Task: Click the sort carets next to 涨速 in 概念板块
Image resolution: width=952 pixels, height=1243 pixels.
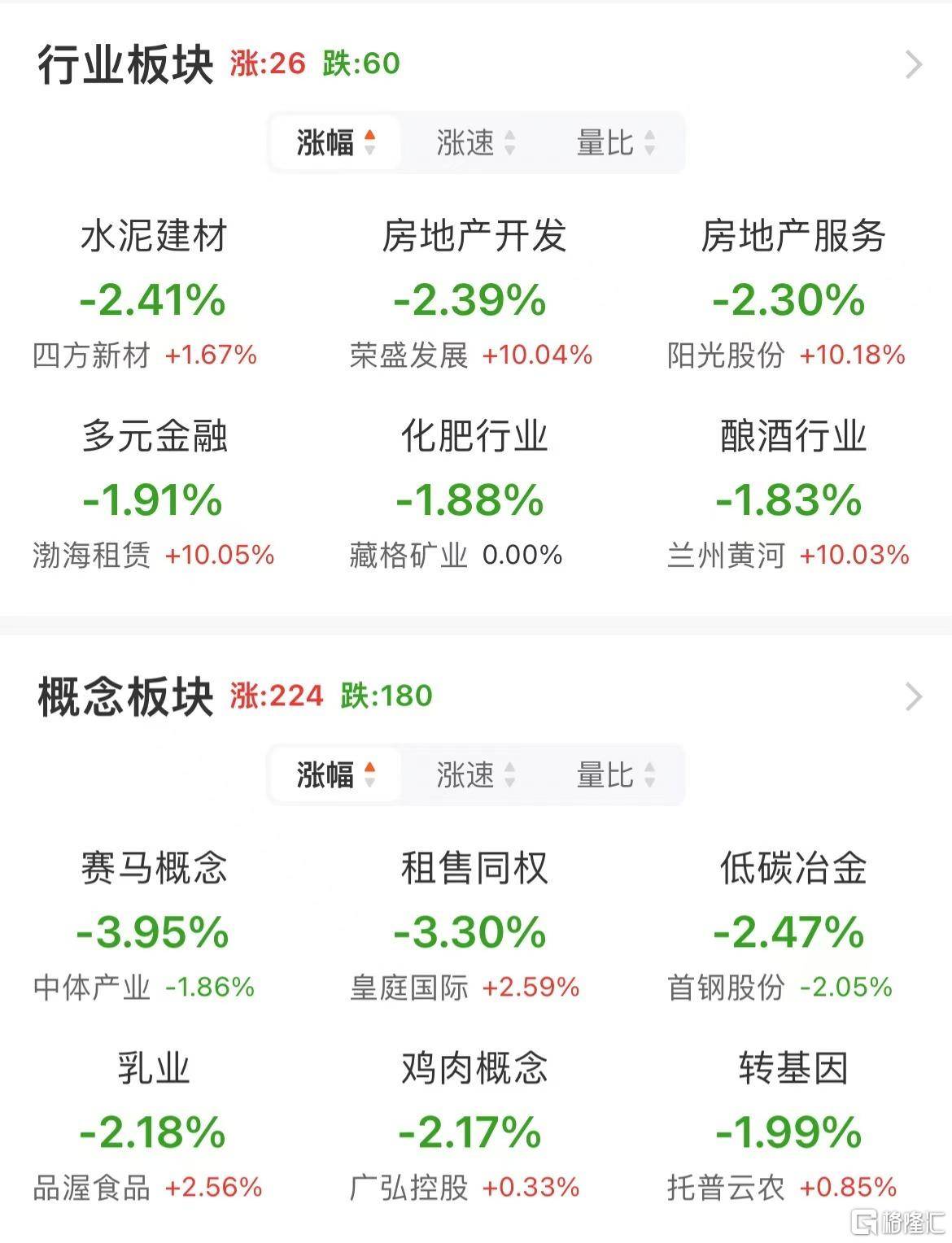Action: 511,774
